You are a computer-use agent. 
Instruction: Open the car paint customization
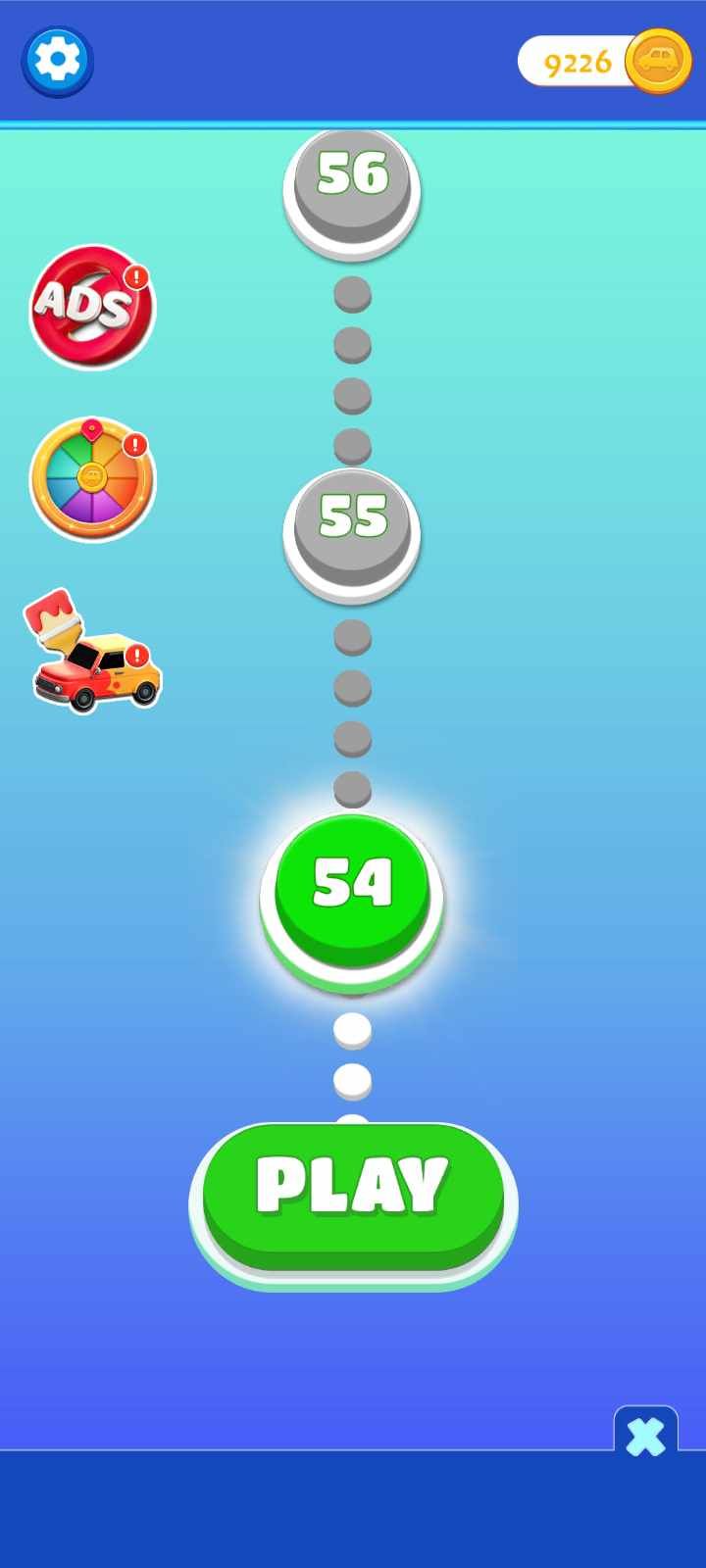94,654
